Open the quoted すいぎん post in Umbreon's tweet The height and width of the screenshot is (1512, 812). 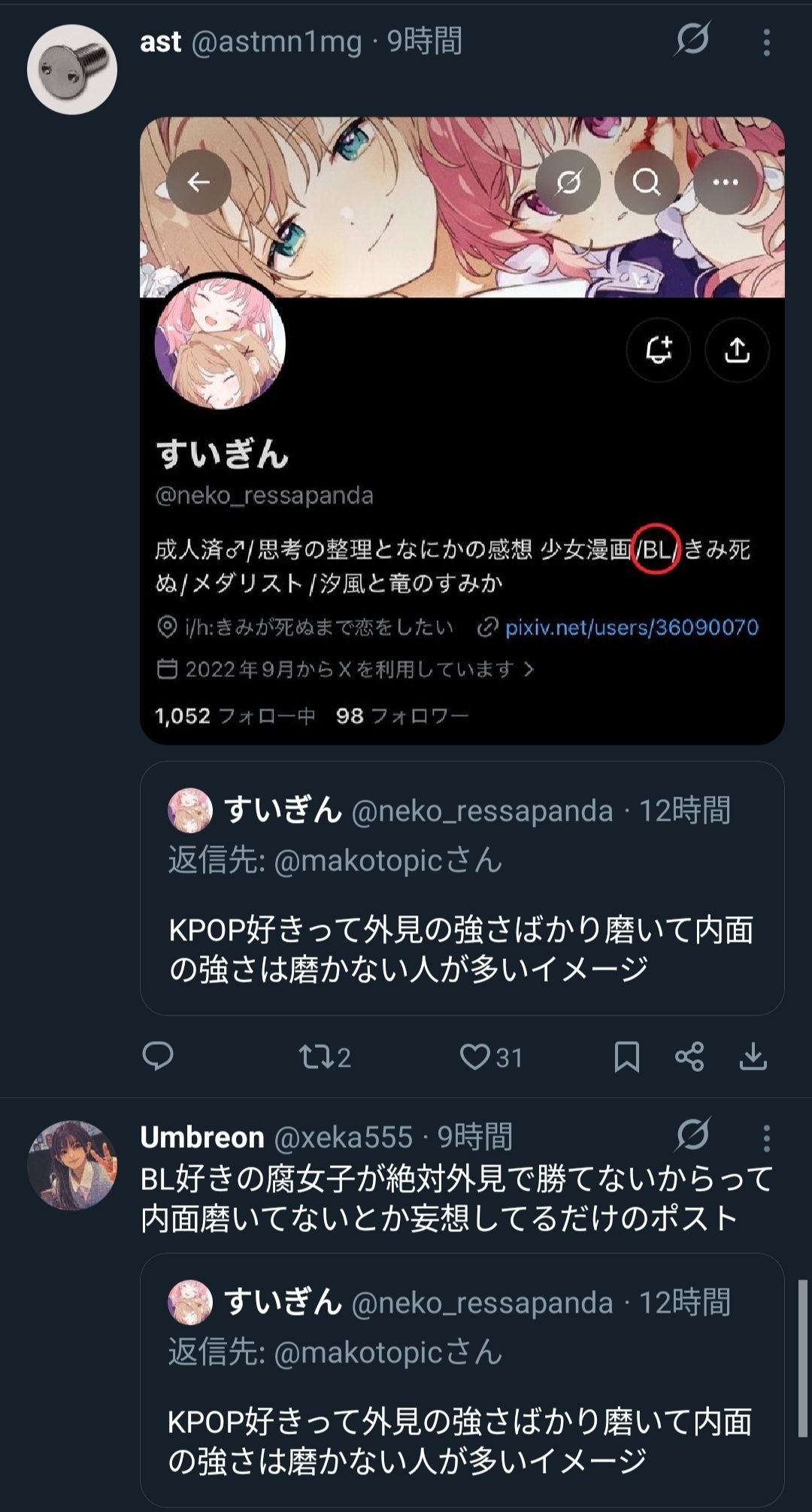click(x=462, y=1382)
